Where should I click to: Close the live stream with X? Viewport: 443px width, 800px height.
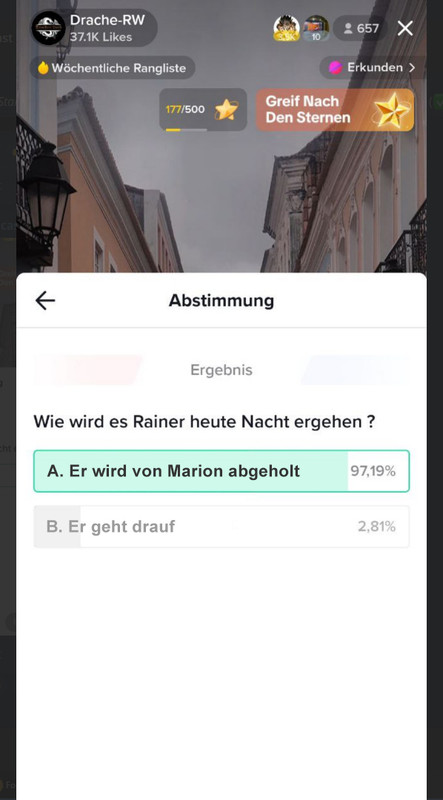point(405,29)
